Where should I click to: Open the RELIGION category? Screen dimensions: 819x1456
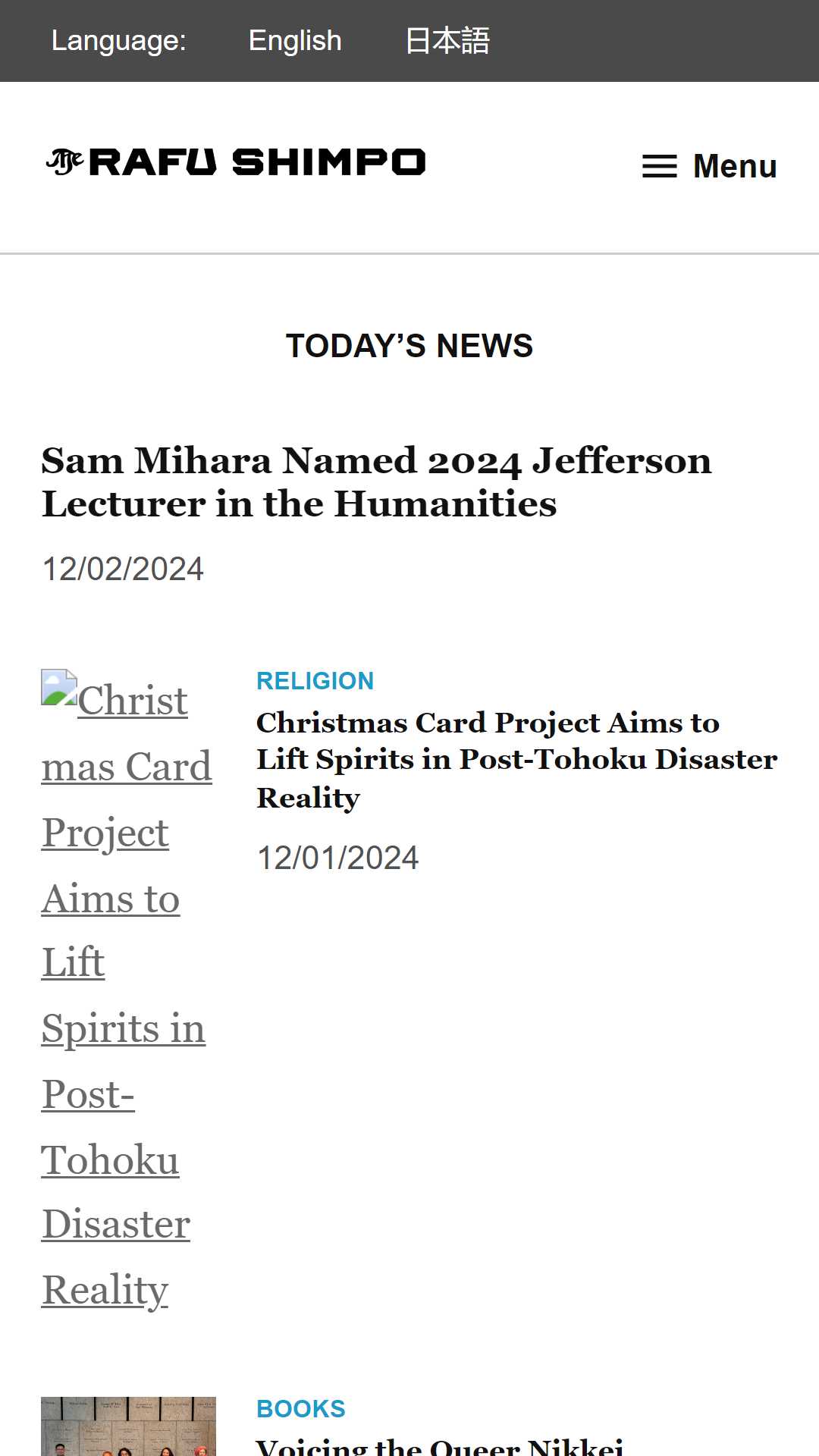315,681
